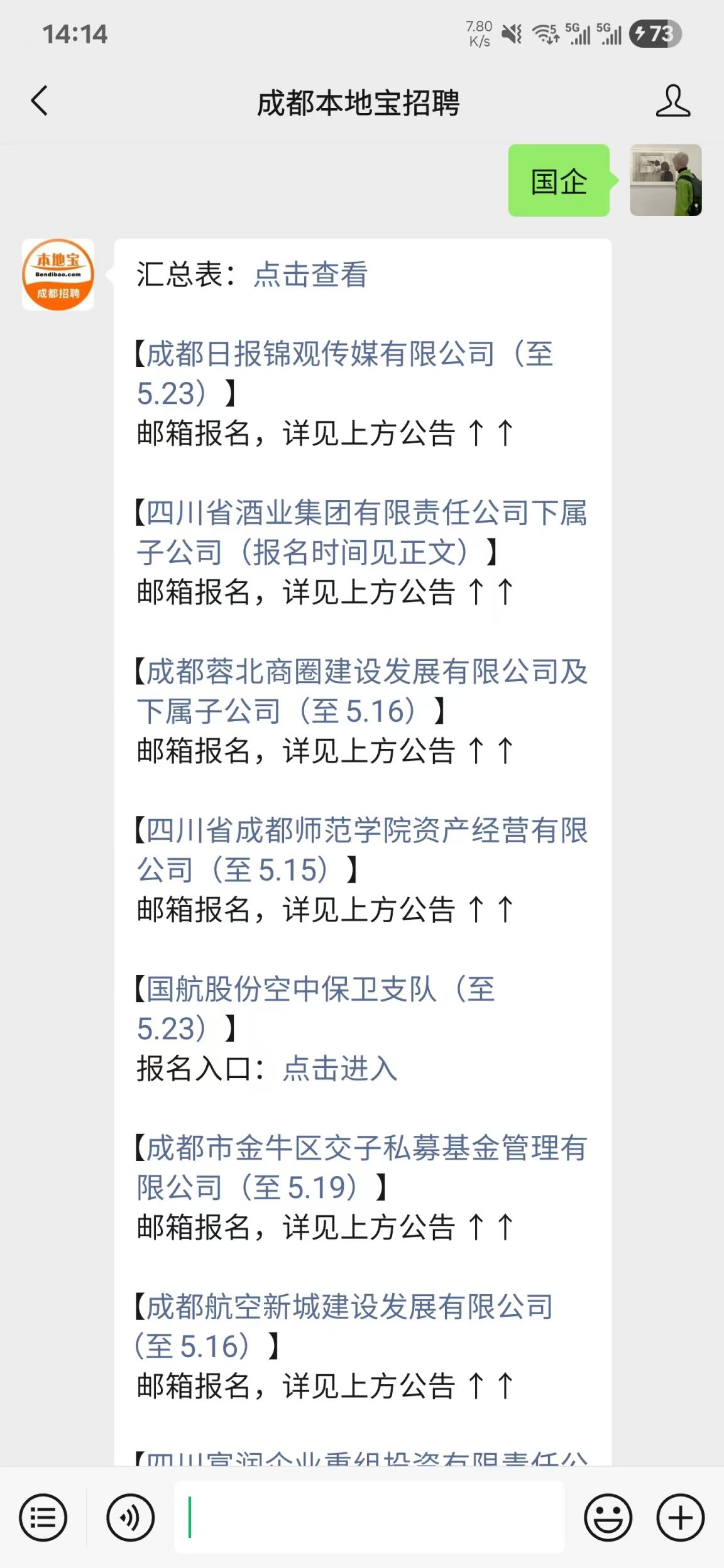The image size is (724, 1568).
Task: Open 四川省酒业集团 subsidiary recruitment link
Action: pos(361,514)
